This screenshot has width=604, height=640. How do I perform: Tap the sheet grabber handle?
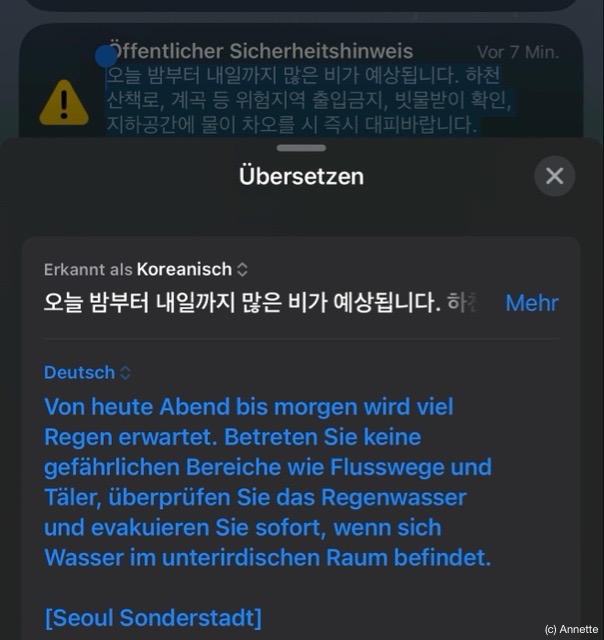(x=301, y=148)
